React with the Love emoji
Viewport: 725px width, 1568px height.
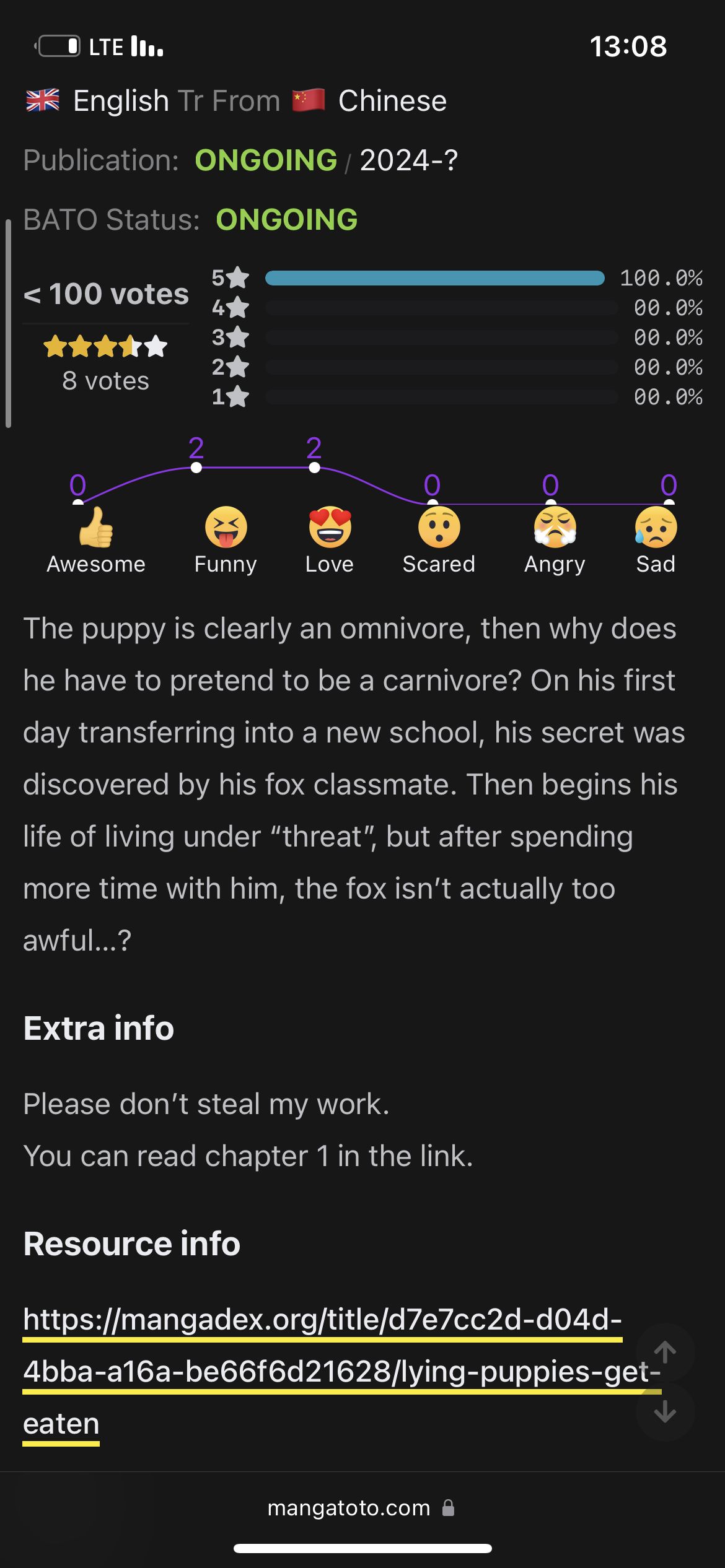click(330, 528)
